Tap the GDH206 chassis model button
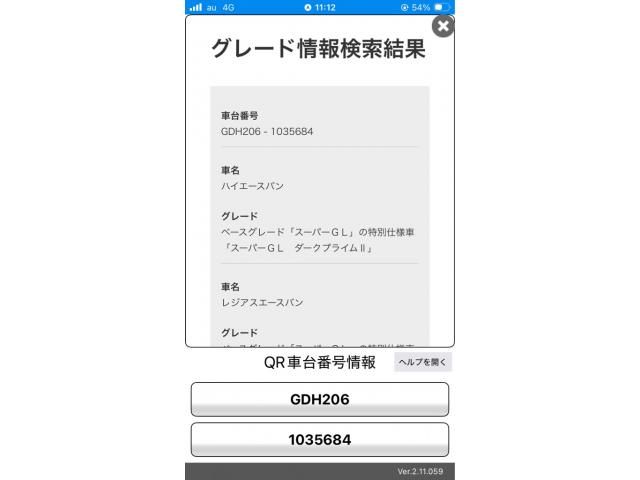 [319, 399]
